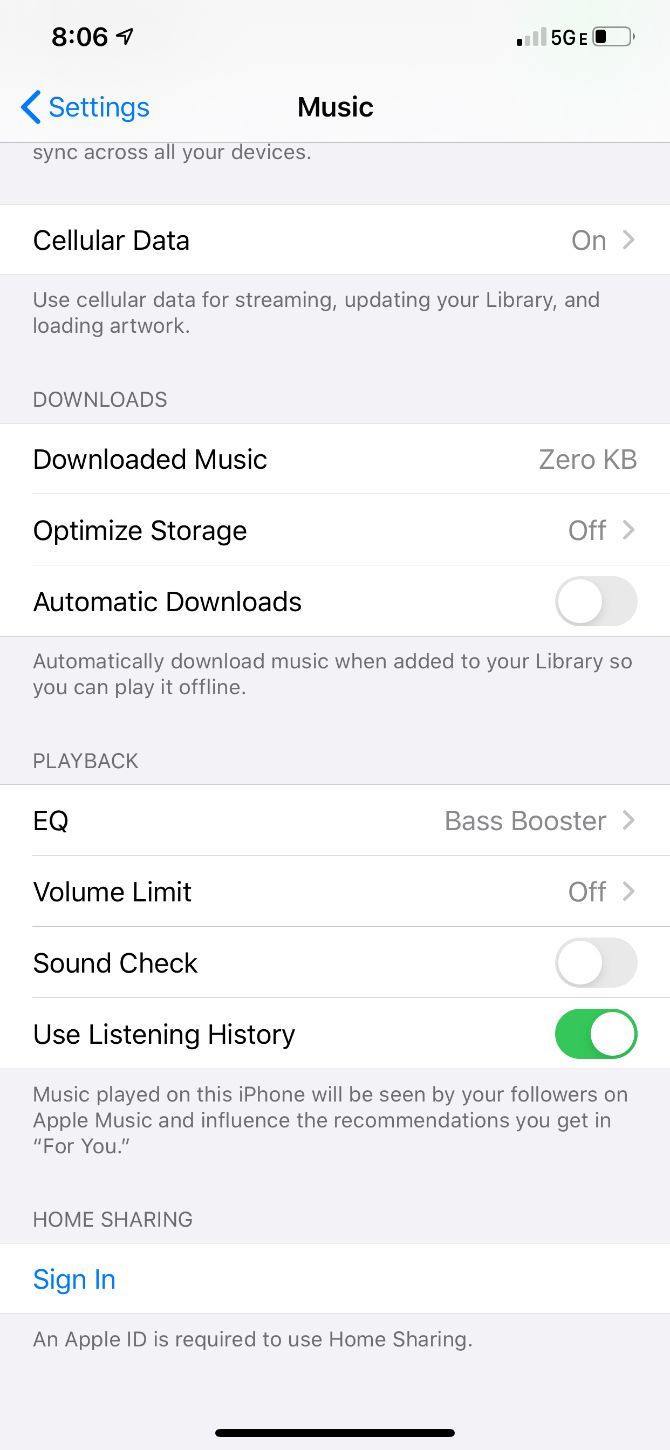Sign In to Home Sharing

pos(74,1279)
